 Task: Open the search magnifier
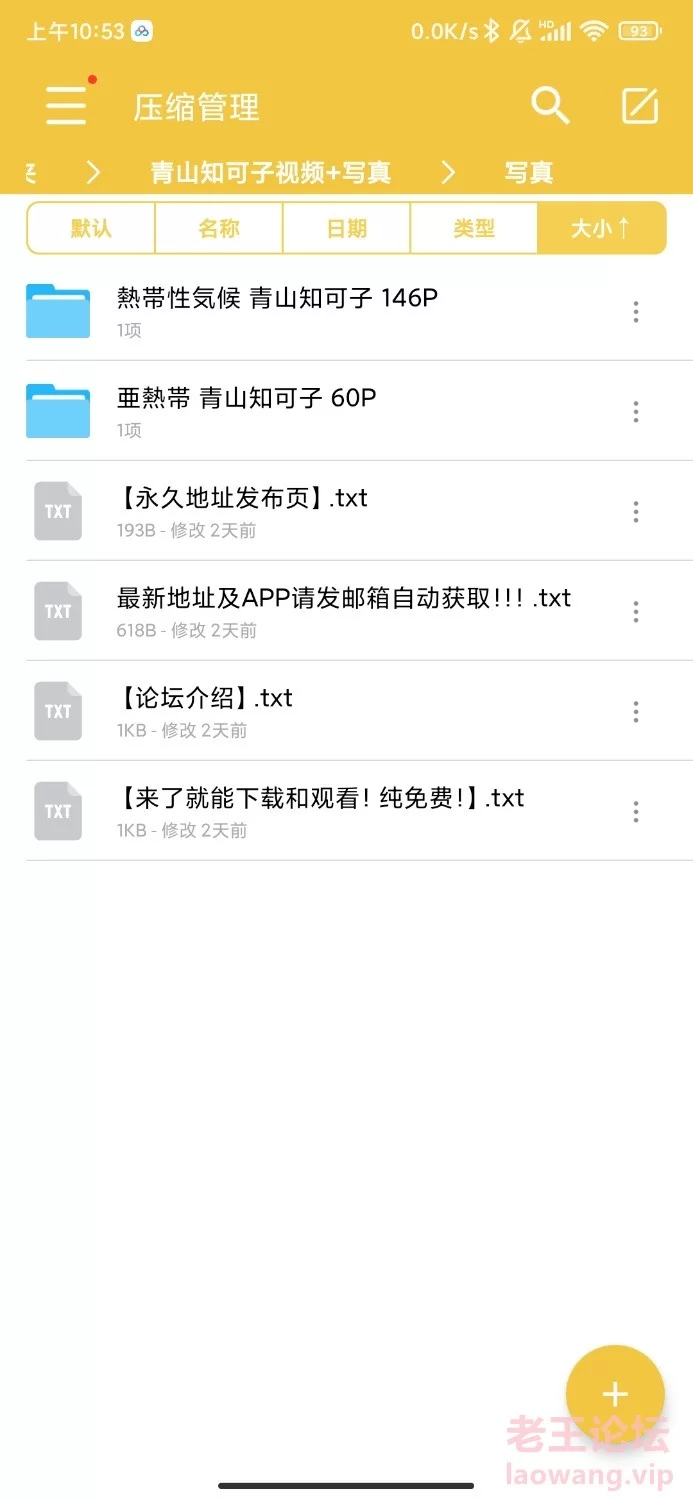pos(549,105)
